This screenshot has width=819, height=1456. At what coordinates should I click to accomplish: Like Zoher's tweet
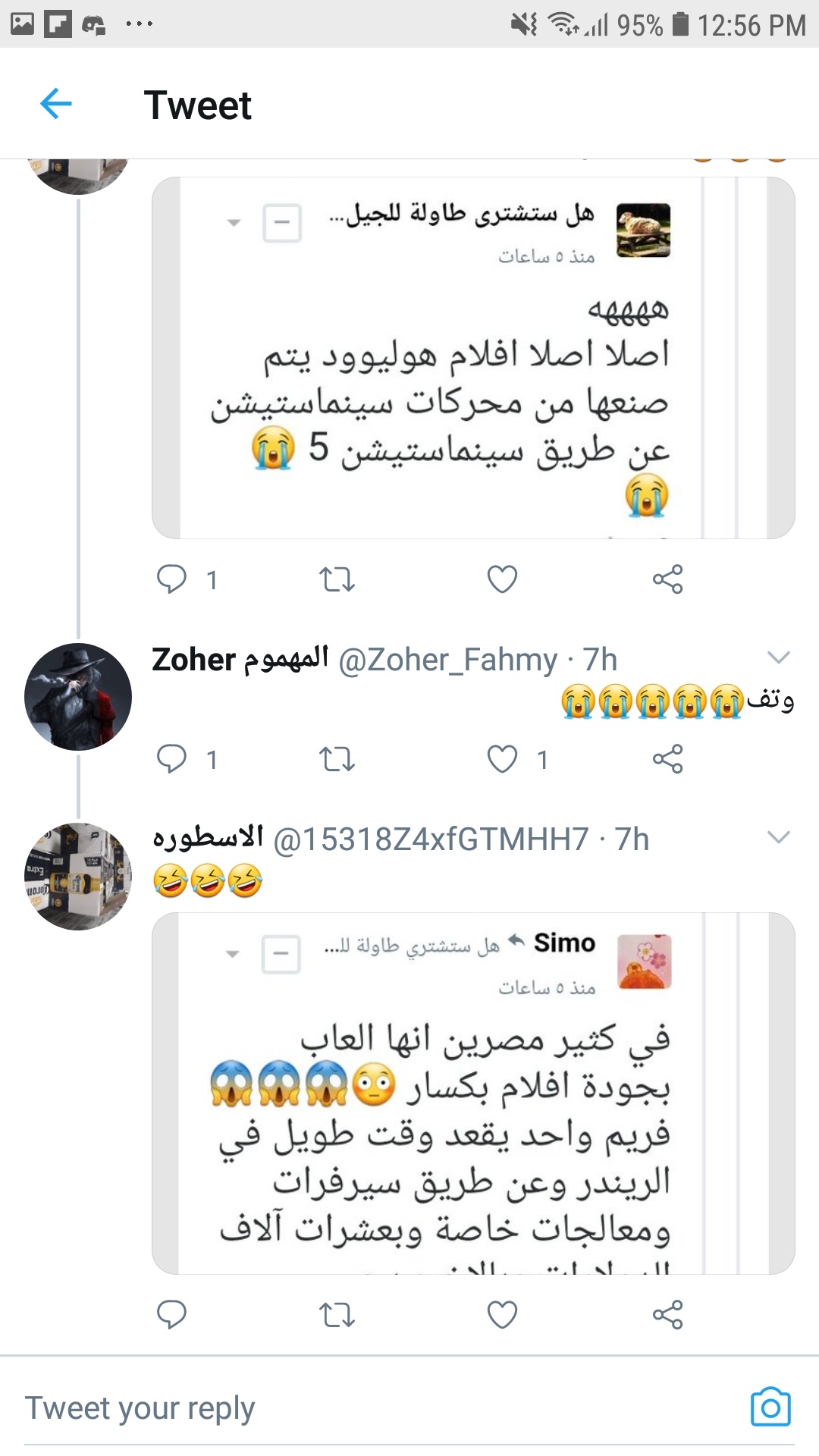pyautogui.click(x=502, y=758)
